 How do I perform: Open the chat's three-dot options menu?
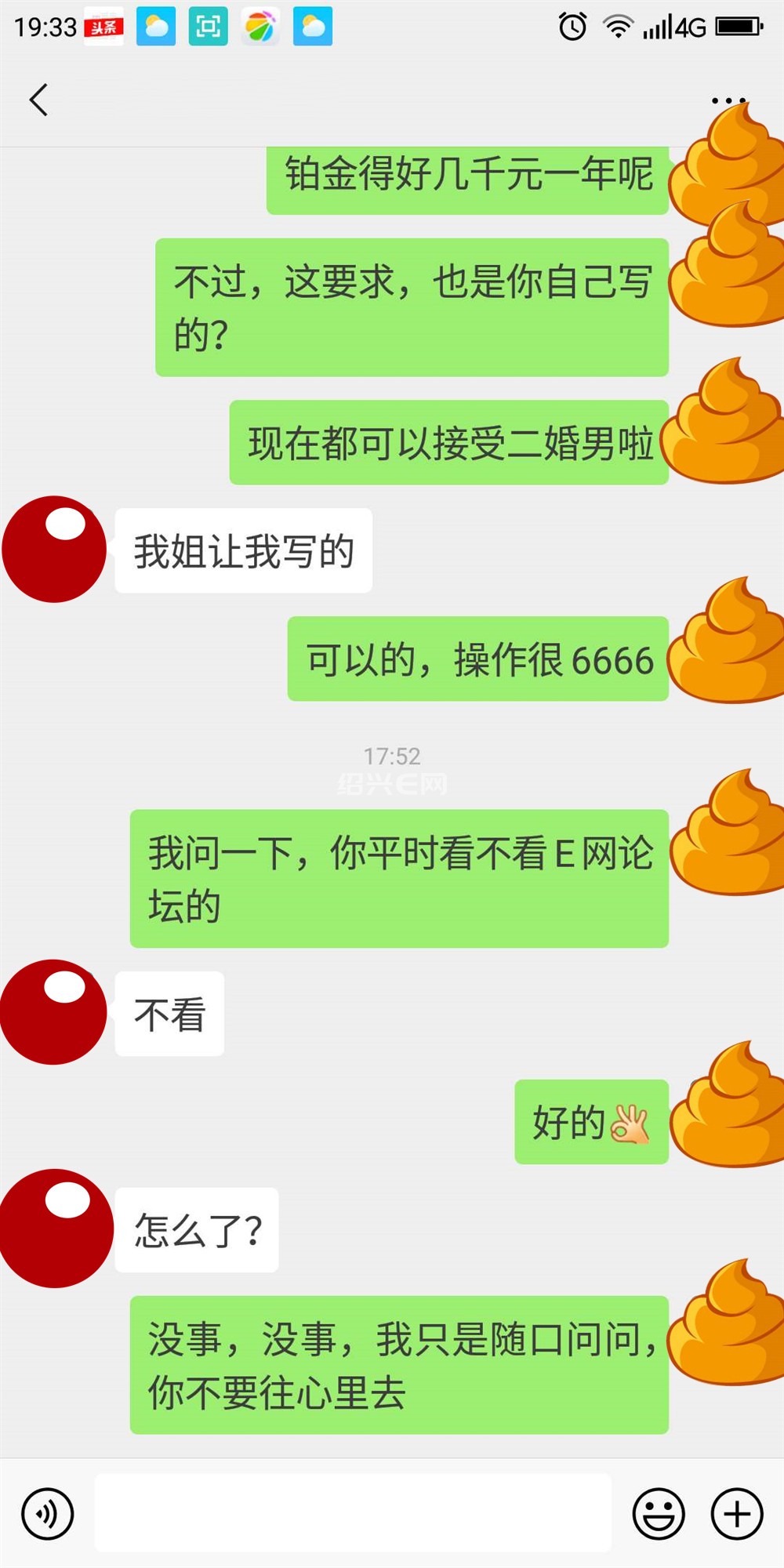728,100
